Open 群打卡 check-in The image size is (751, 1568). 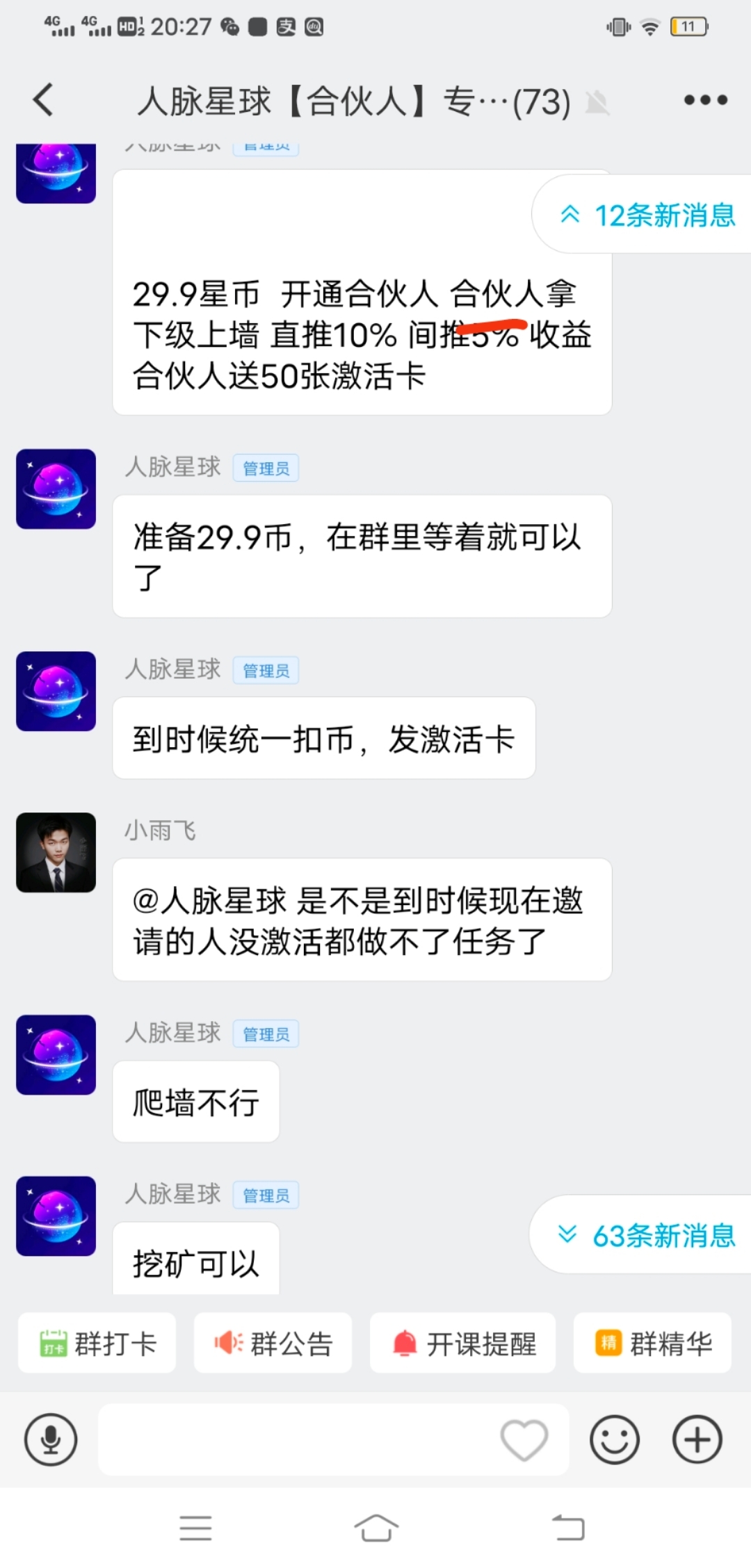tap(97, 1344)
